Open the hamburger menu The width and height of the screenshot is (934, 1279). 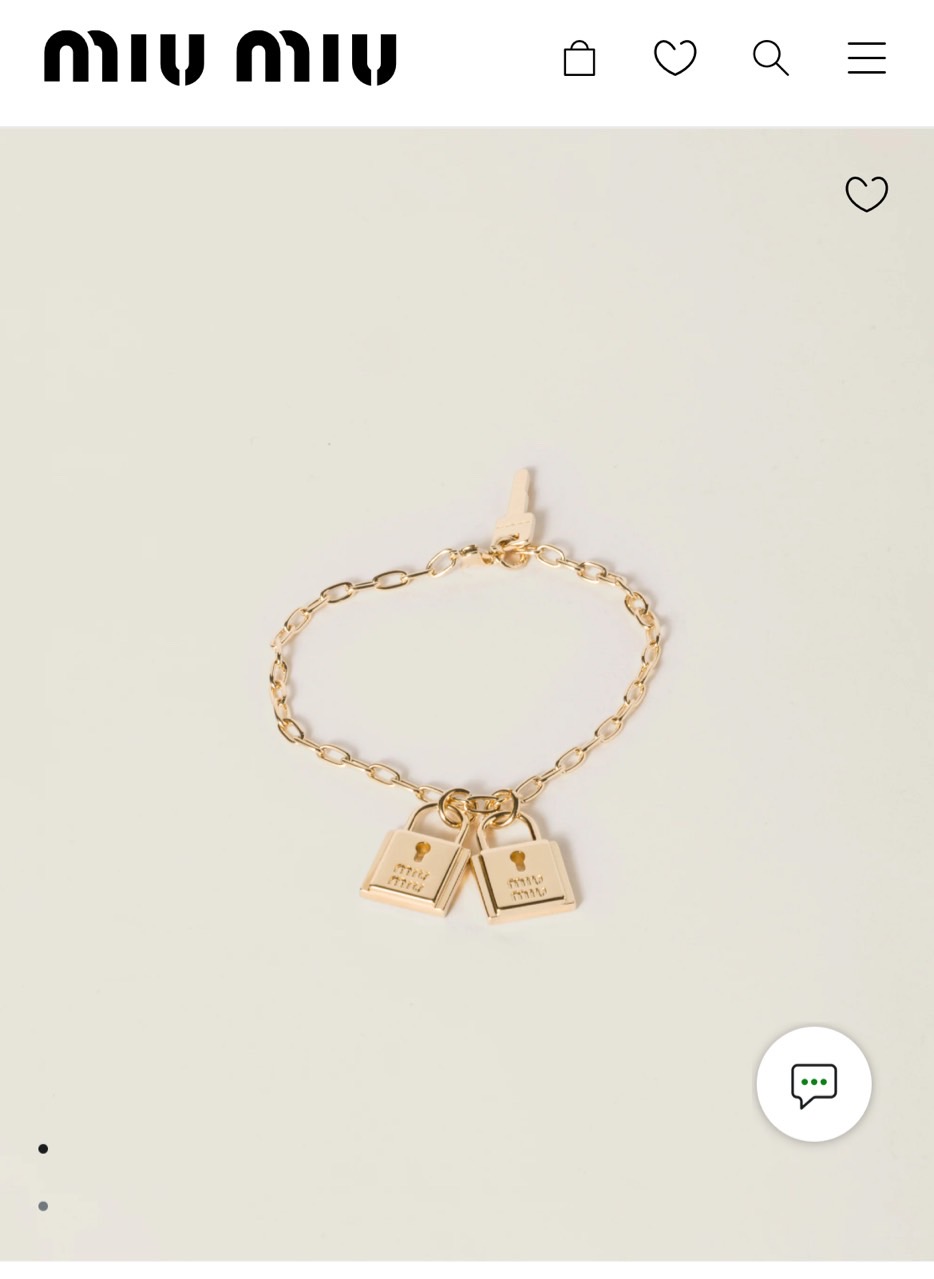click(866, 58)
